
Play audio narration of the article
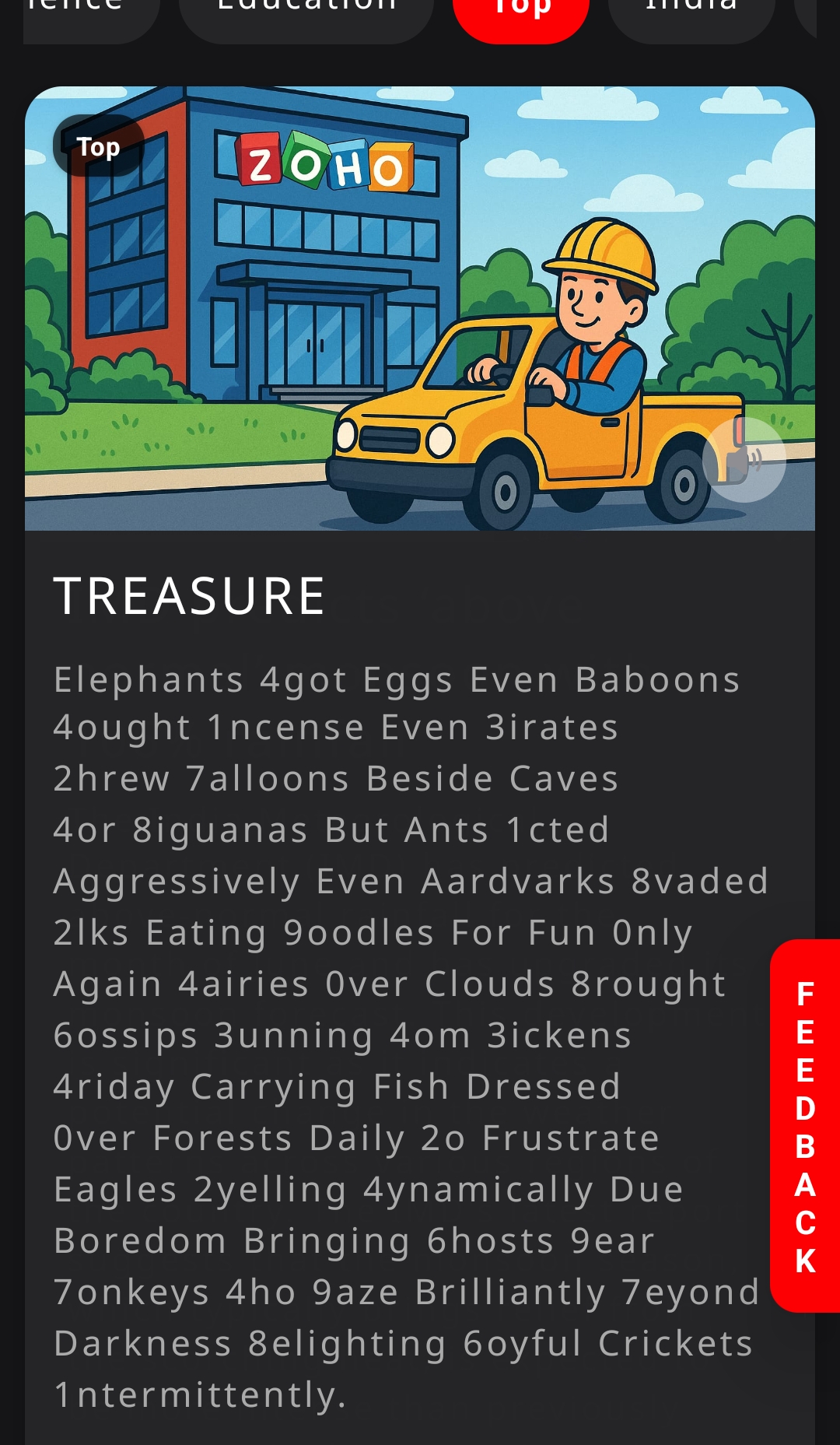tap(744, 460)
